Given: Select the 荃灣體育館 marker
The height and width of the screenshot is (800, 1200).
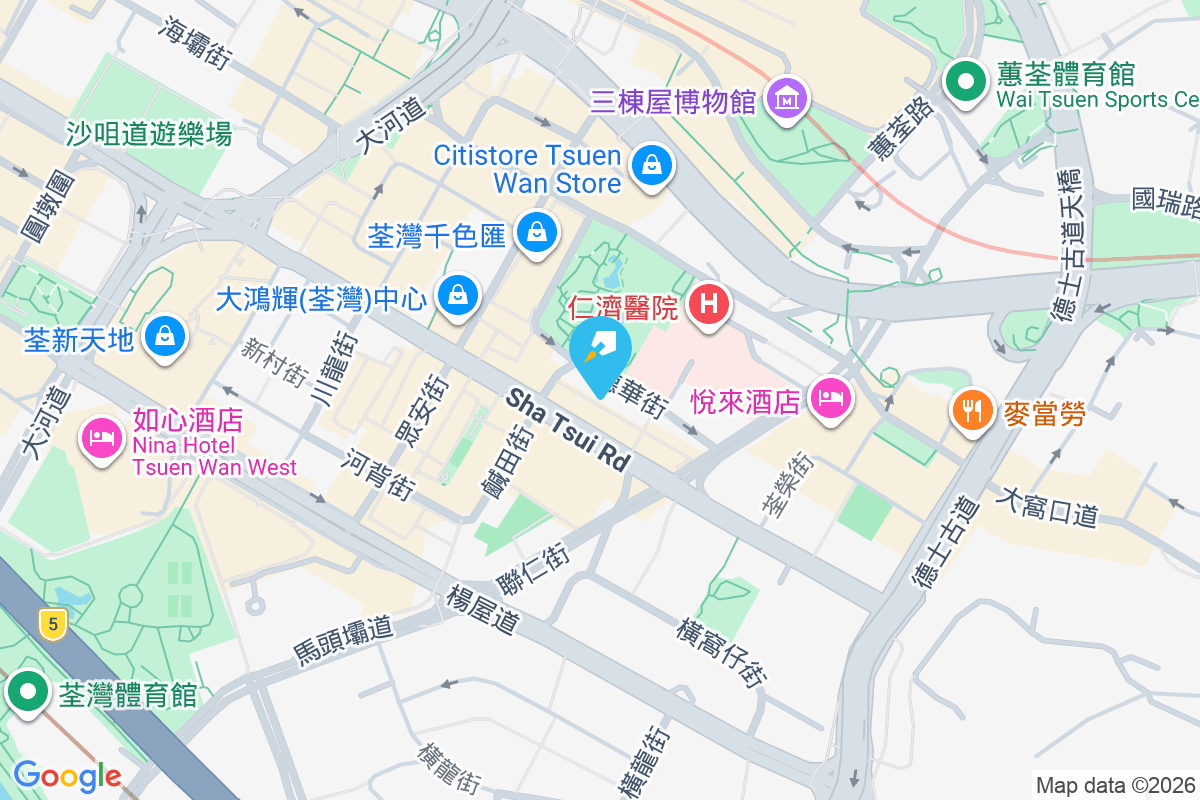Looking at the screenshot, I should [27, 692].
